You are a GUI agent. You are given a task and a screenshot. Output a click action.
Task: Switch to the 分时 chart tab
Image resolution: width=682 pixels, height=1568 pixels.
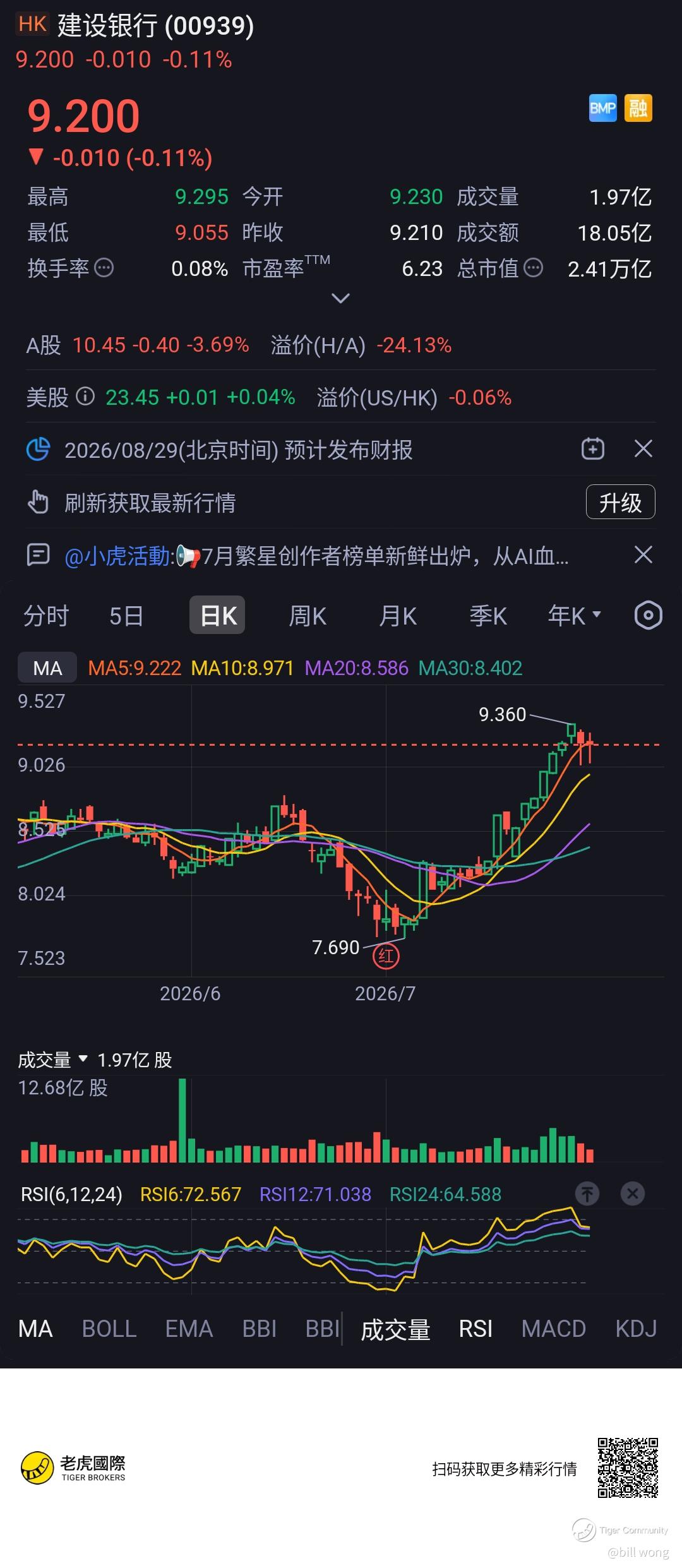(46, 616)
